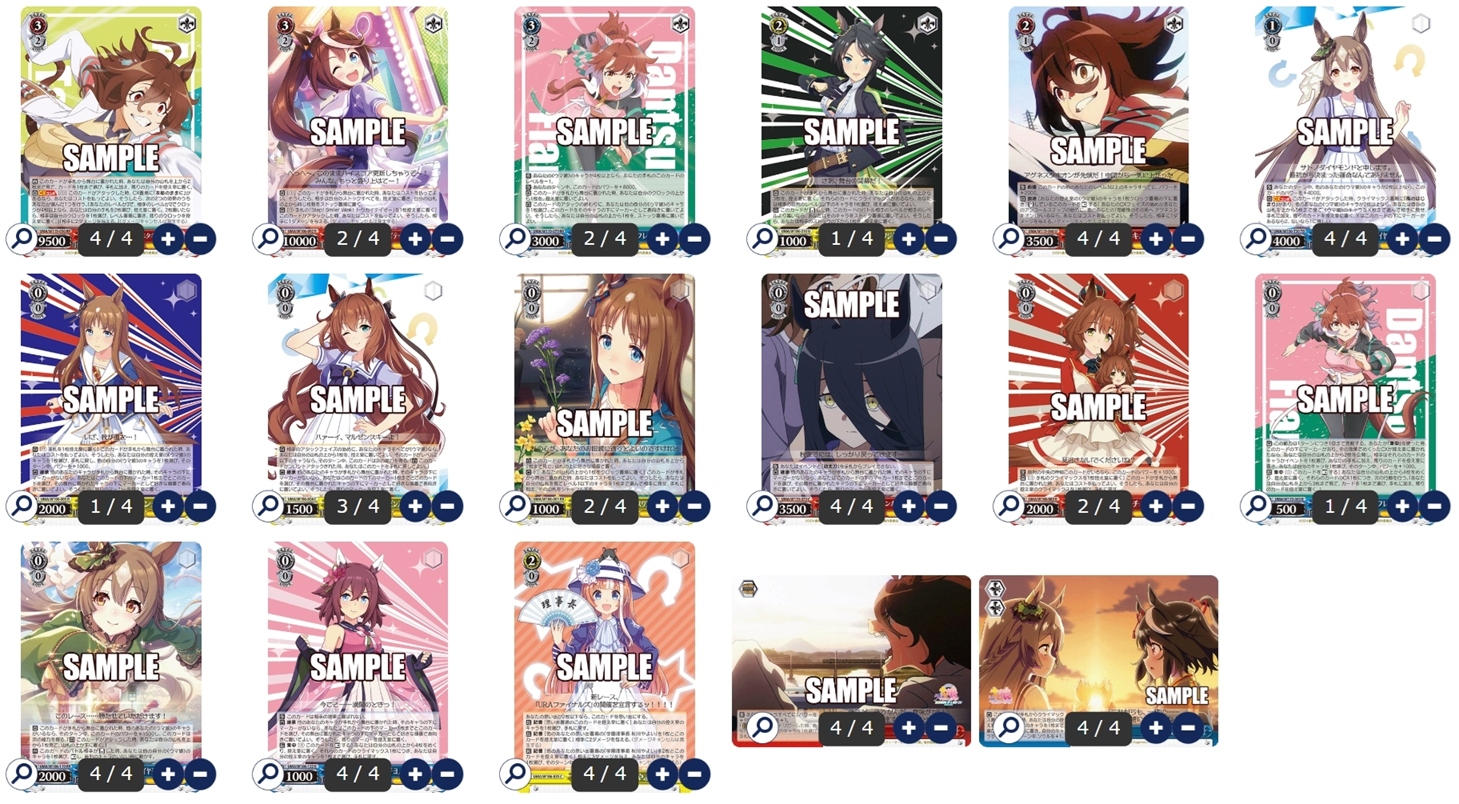Remove one copy of the 9500-power card
Screen dimensions: 1459x804
click(x=200, y=238)
